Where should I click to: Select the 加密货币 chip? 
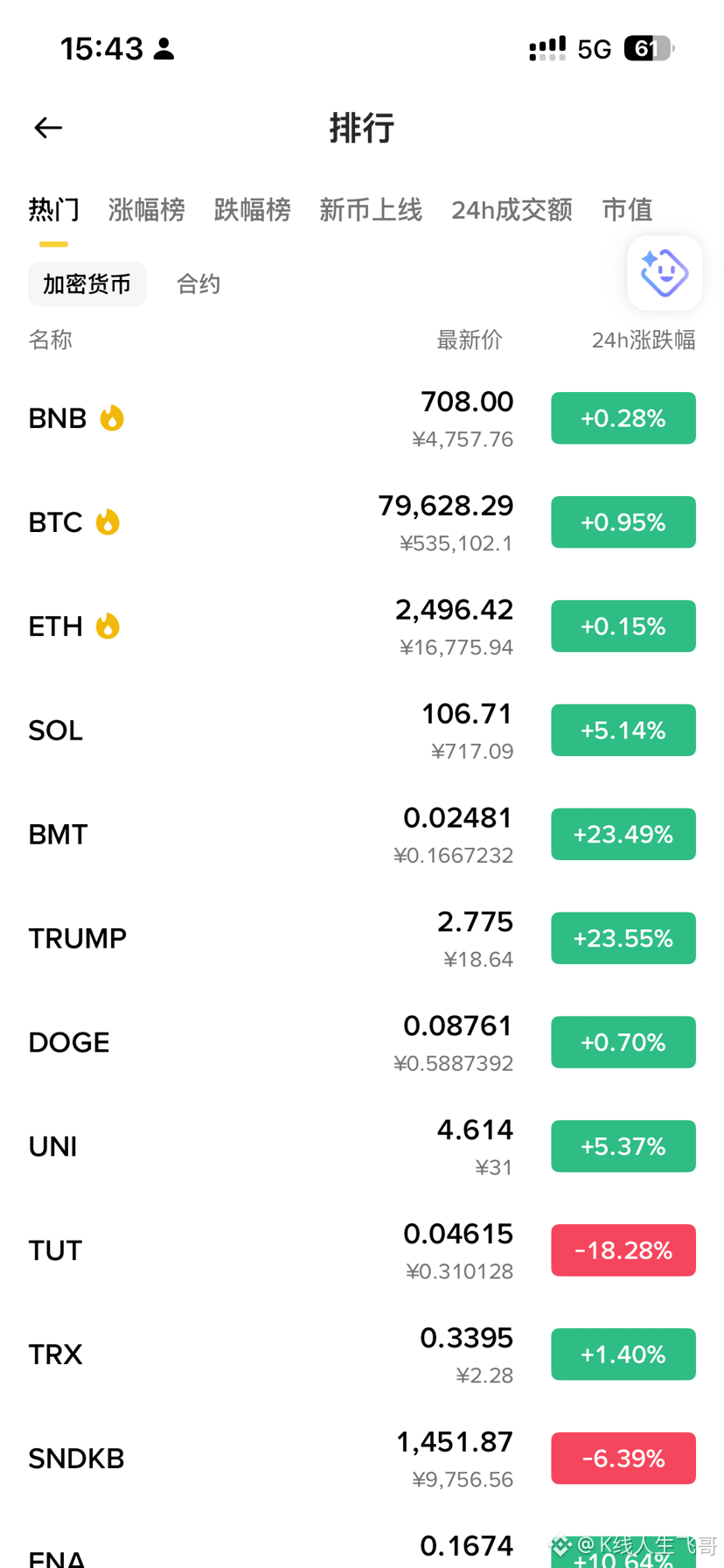[87, 284]
